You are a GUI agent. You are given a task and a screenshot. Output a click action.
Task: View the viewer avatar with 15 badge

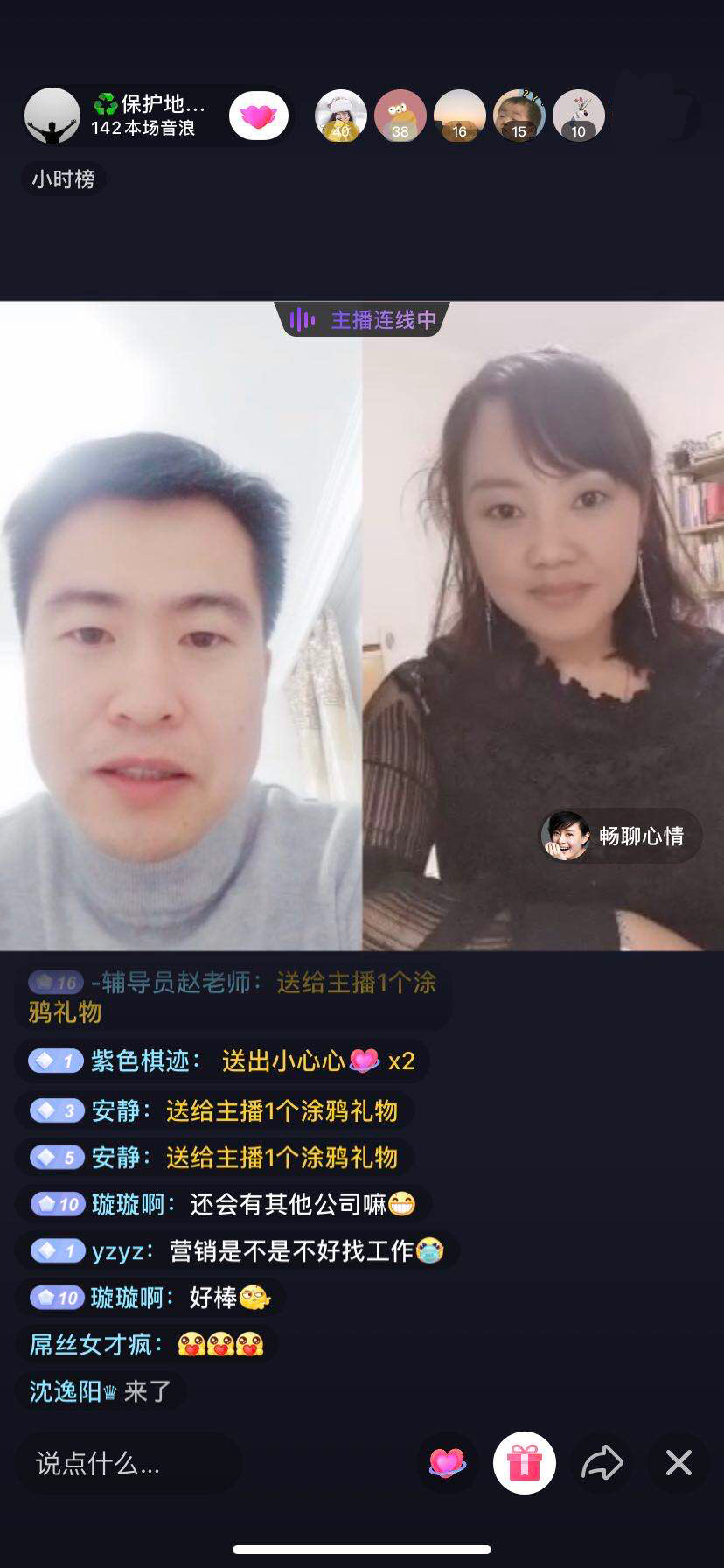coord(519,115)
